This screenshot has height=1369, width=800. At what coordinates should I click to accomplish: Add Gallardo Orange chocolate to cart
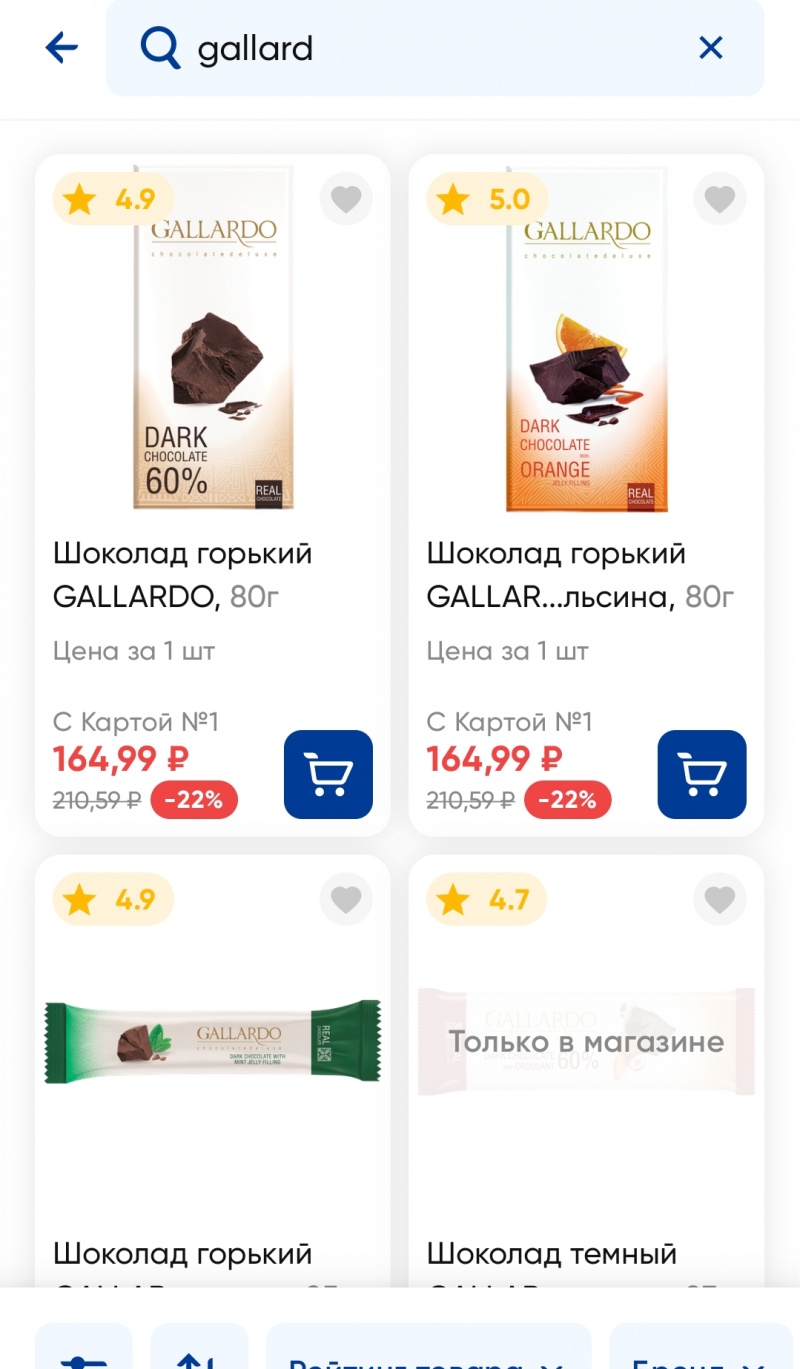702,774
